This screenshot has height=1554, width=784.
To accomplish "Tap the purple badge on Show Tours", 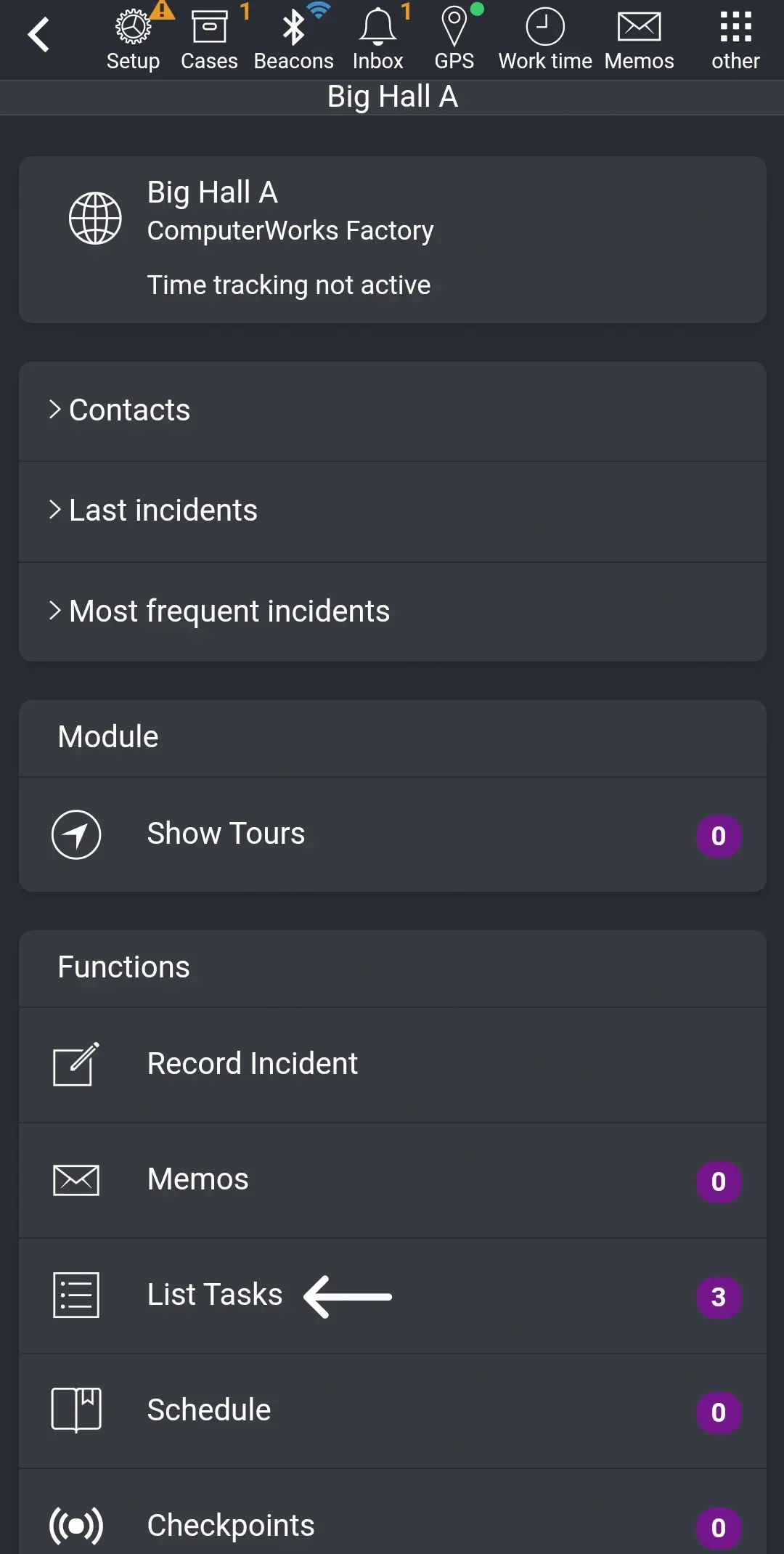I will (x=718, y=836).
